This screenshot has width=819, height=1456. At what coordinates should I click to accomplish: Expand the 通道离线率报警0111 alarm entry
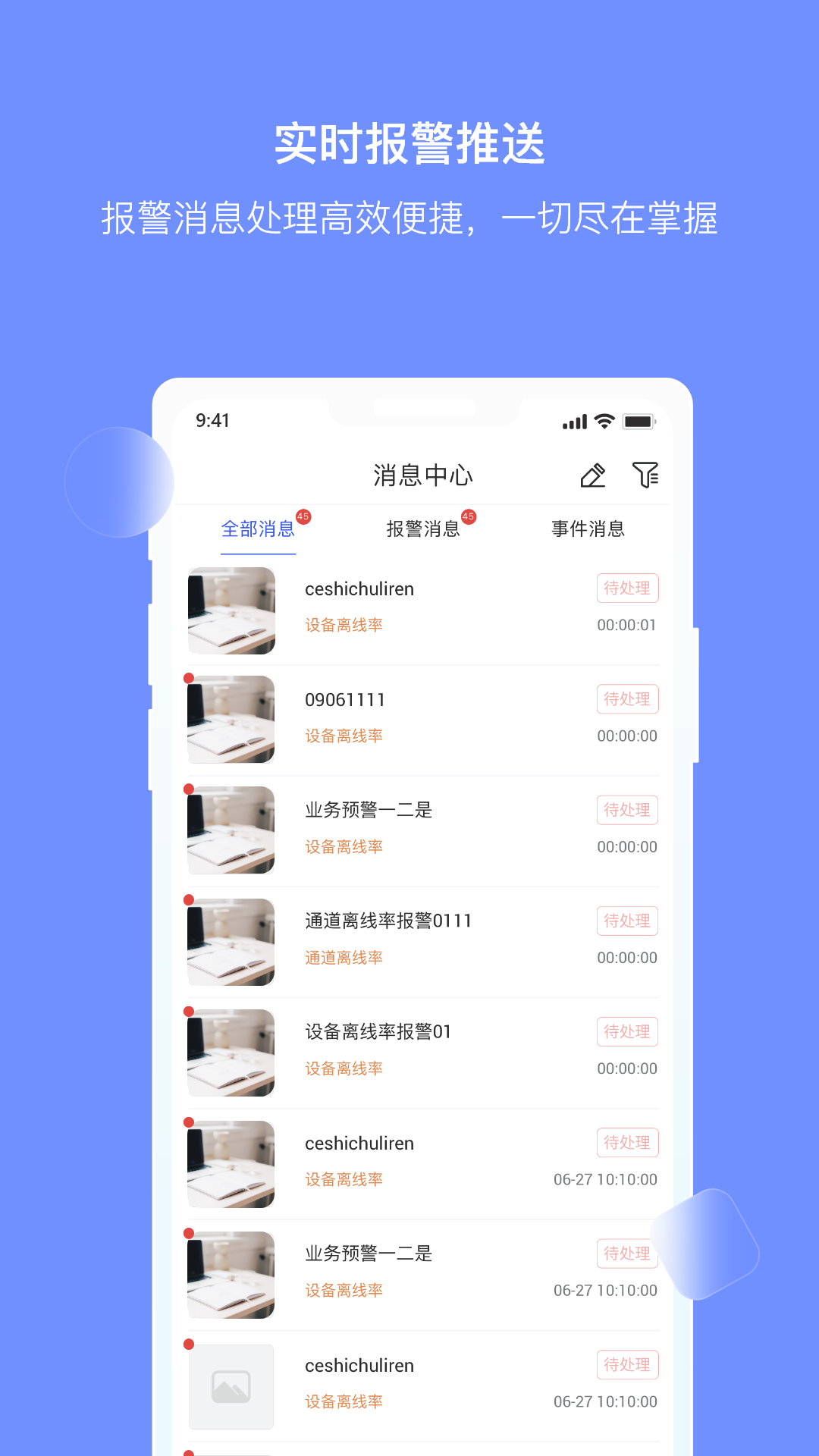[x=386, y=920]
